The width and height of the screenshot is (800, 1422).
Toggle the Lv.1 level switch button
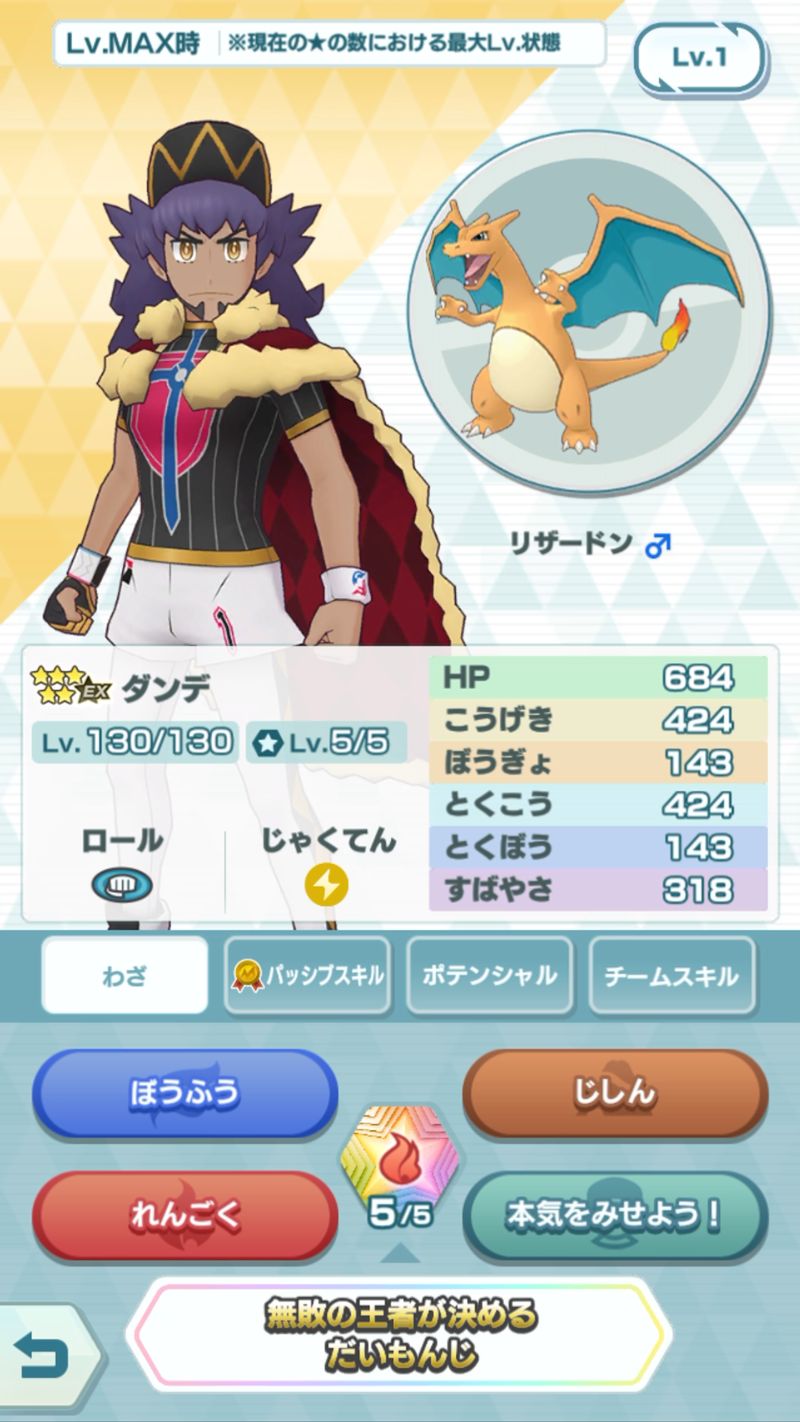click(699, 58)
